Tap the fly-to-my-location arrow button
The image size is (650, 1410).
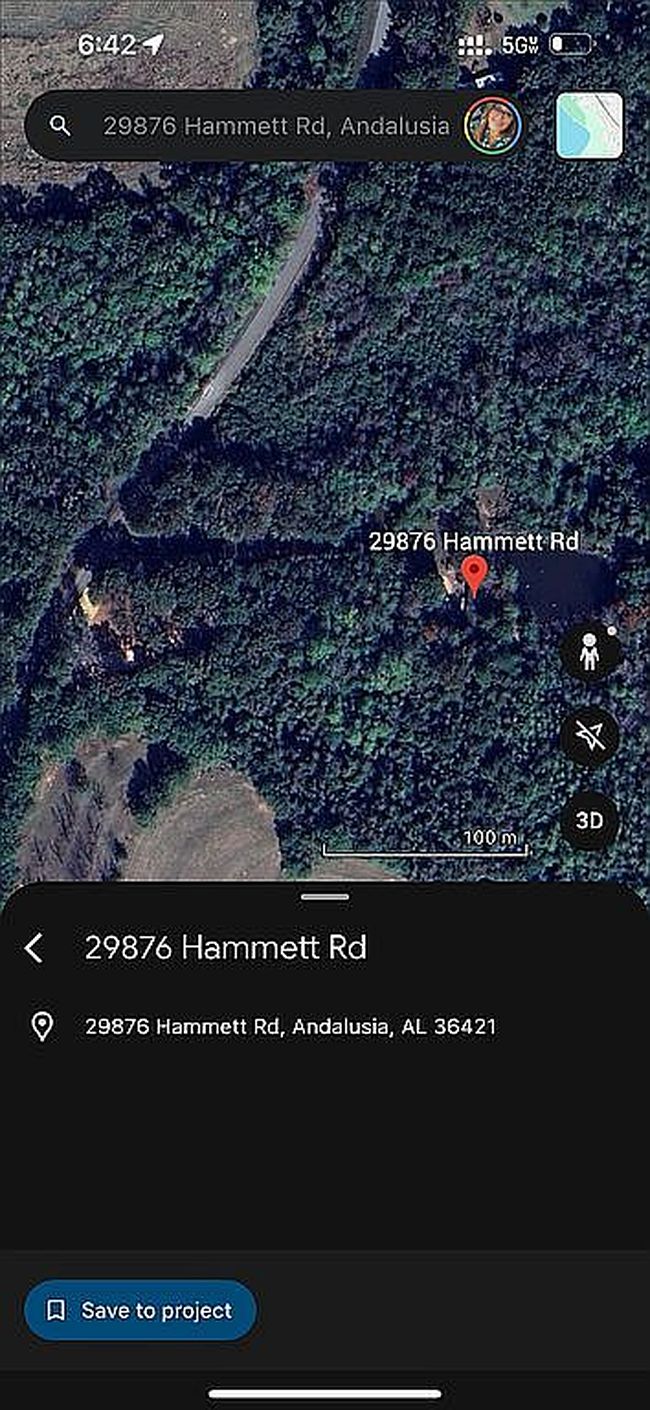590,738
